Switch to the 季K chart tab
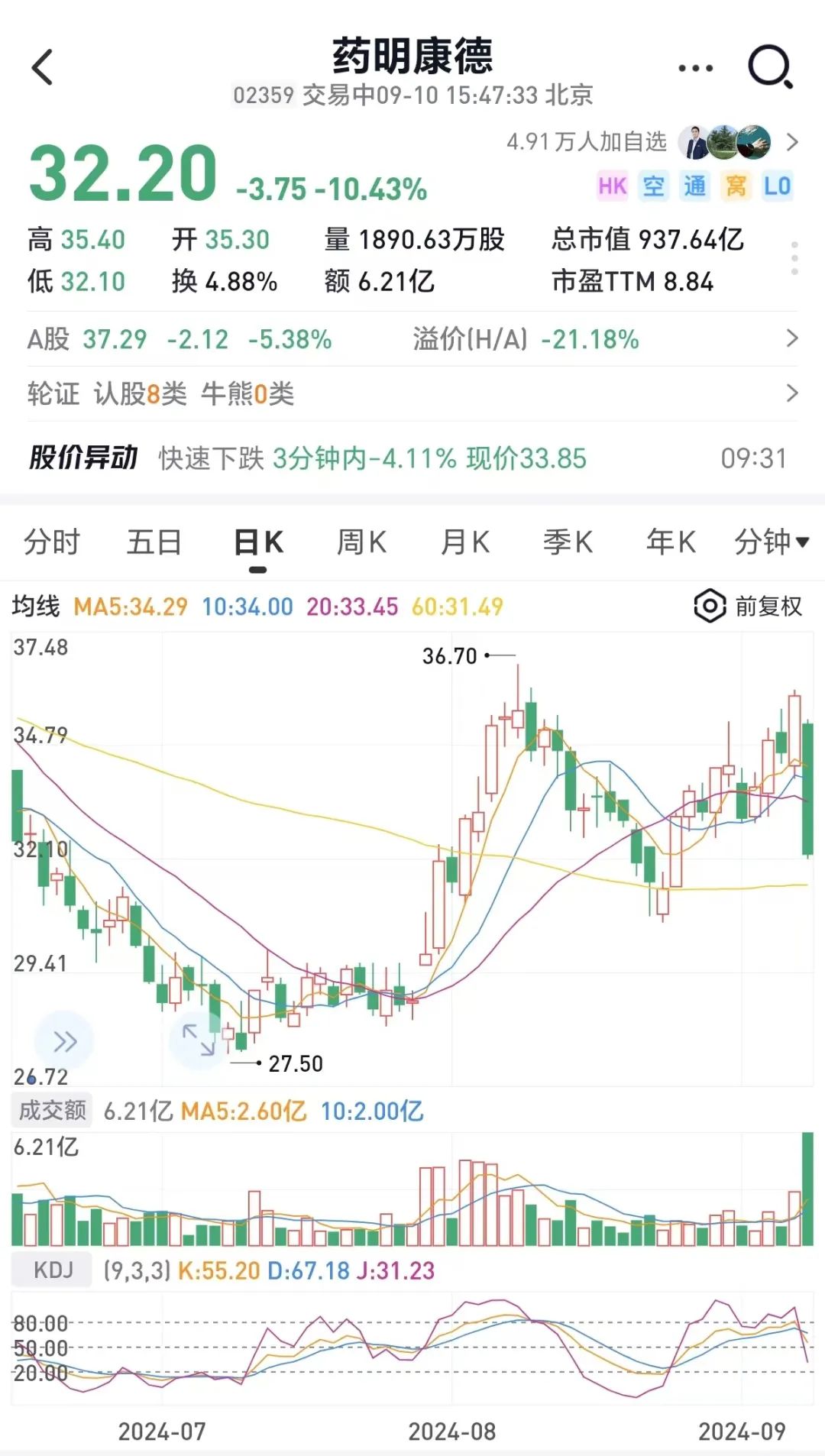Screen dimensions: 825x1456 tap(568, 542)
